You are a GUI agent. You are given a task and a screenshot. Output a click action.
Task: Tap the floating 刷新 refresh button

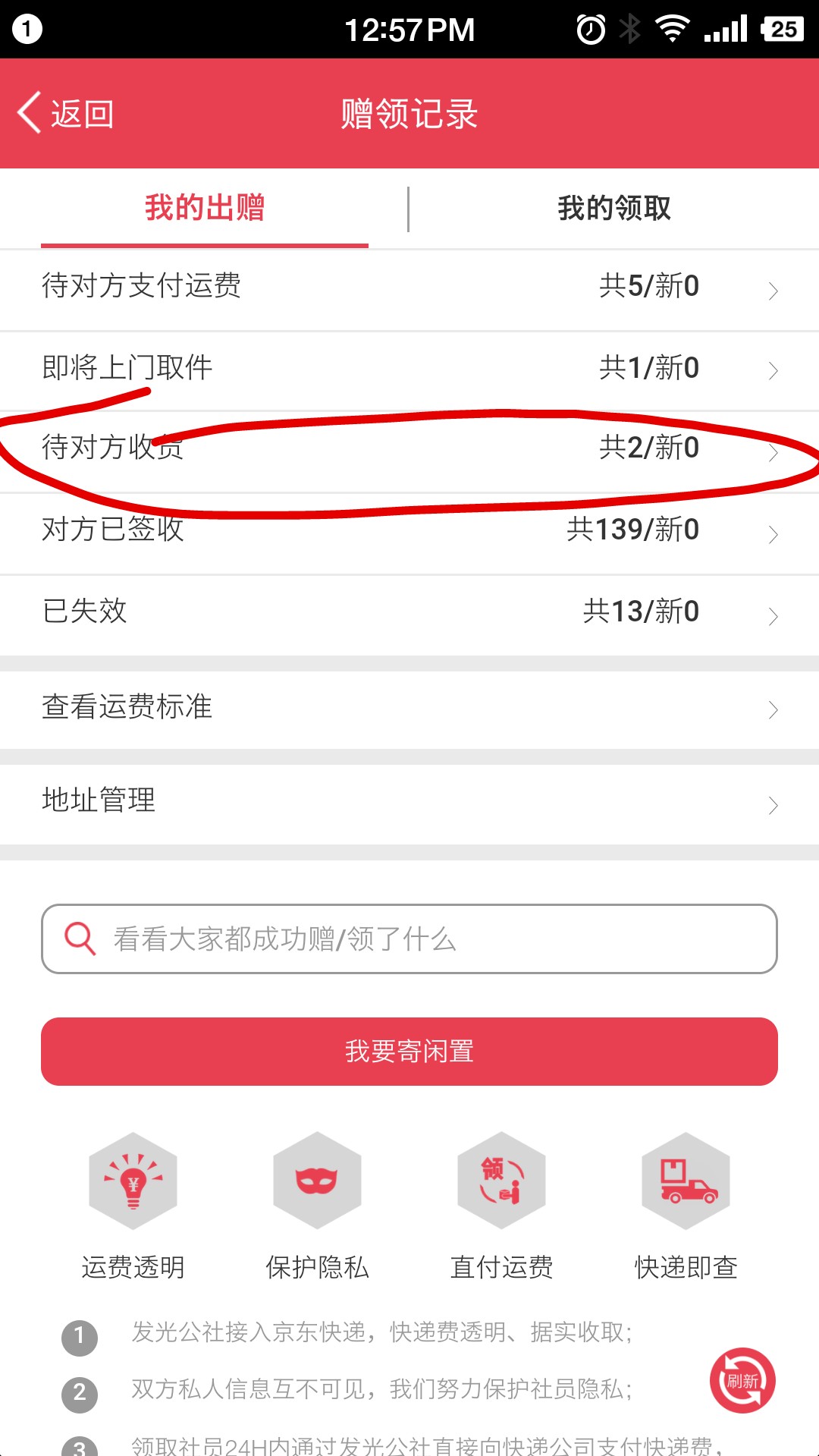pos(742,1381)
